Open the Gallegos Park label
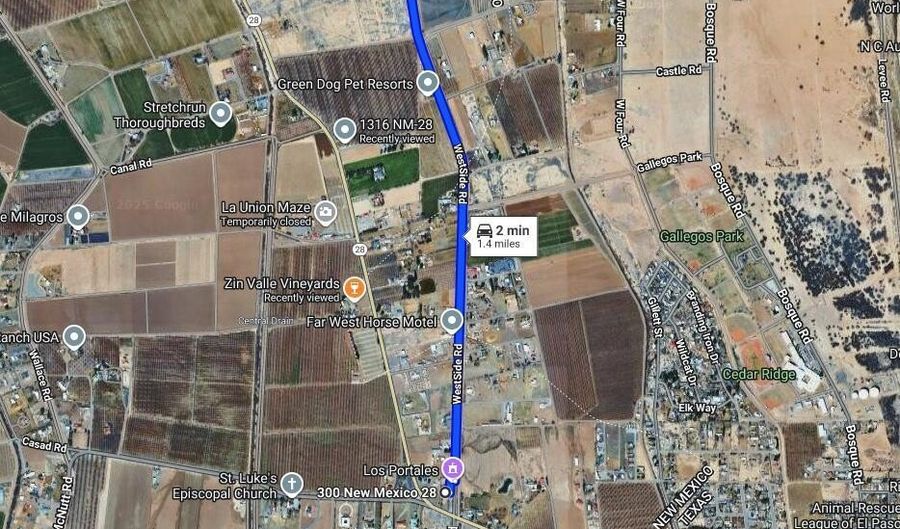This screenshot has height=529, width=900. pos(701,237)
